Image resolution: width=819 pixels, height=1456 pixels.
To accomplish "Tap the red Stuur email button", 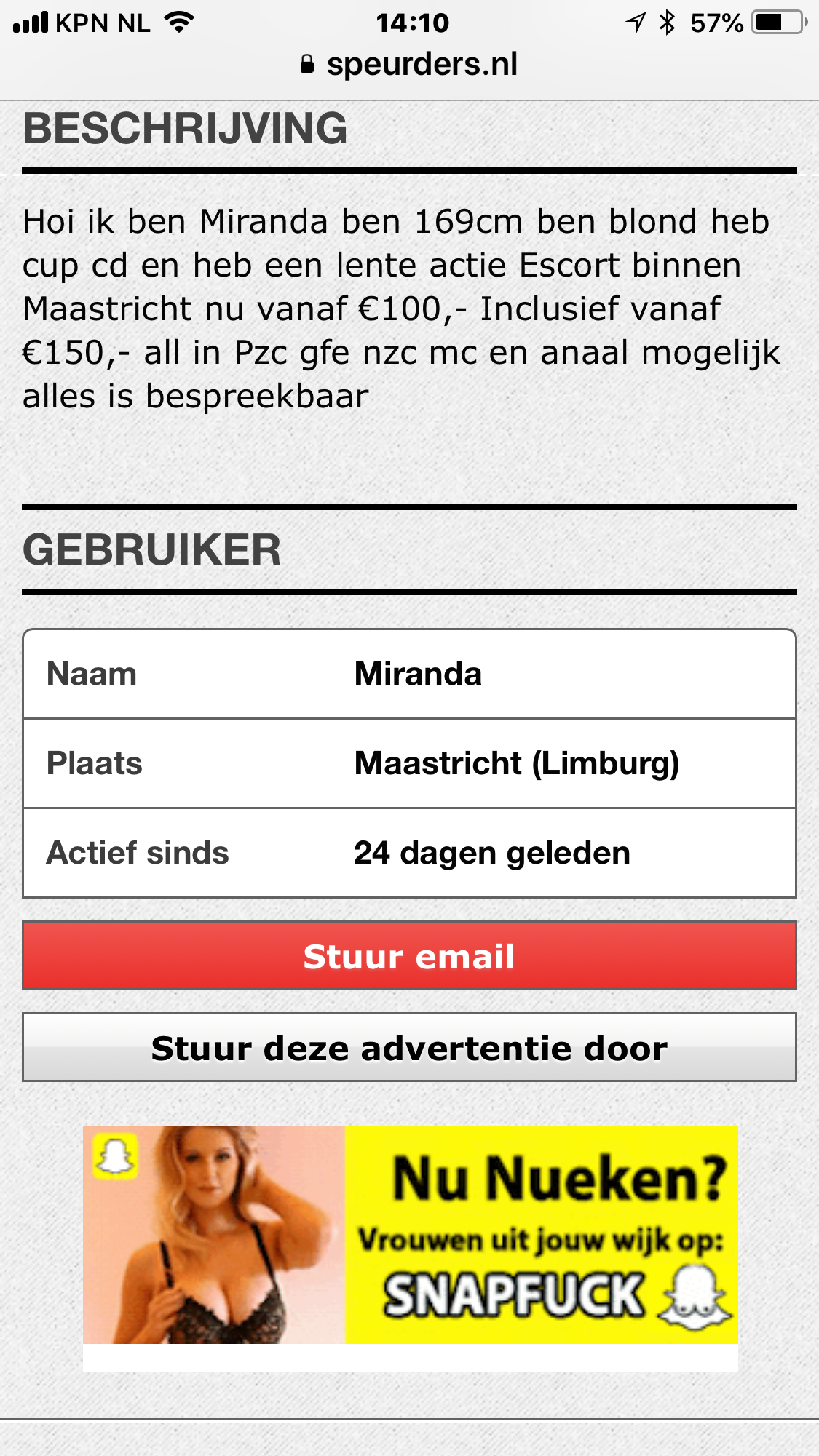I will pos(409,955).
